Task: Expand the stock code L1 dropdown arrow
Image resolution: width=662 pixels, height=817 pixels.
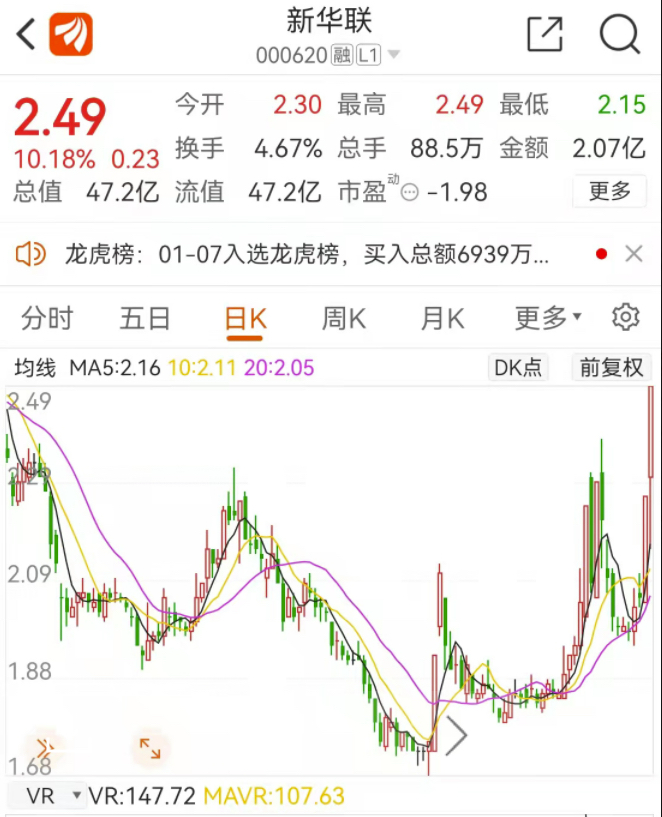Action: click(x=394, y=56)
